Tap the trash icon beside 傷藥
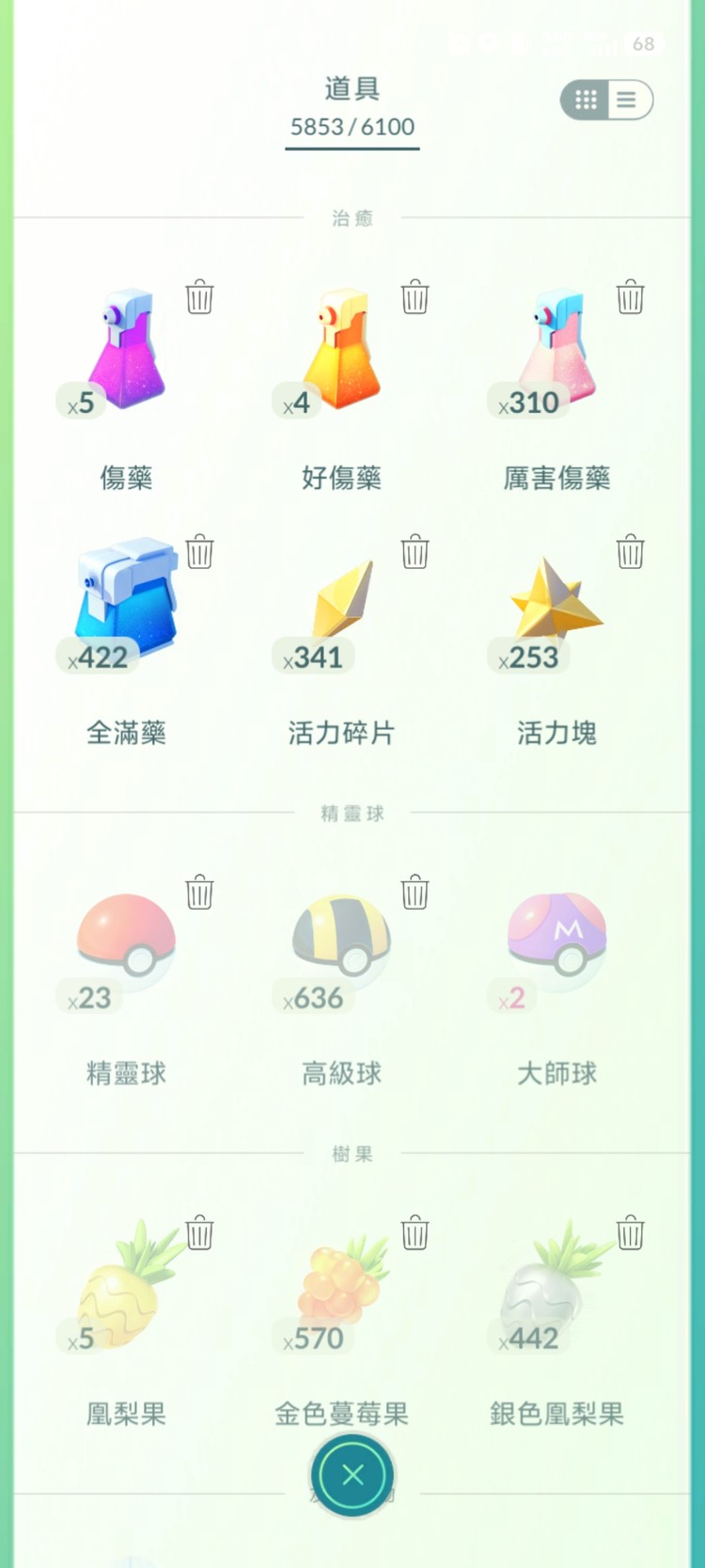This screenshot has width=705, height=1568. [199, 297]
